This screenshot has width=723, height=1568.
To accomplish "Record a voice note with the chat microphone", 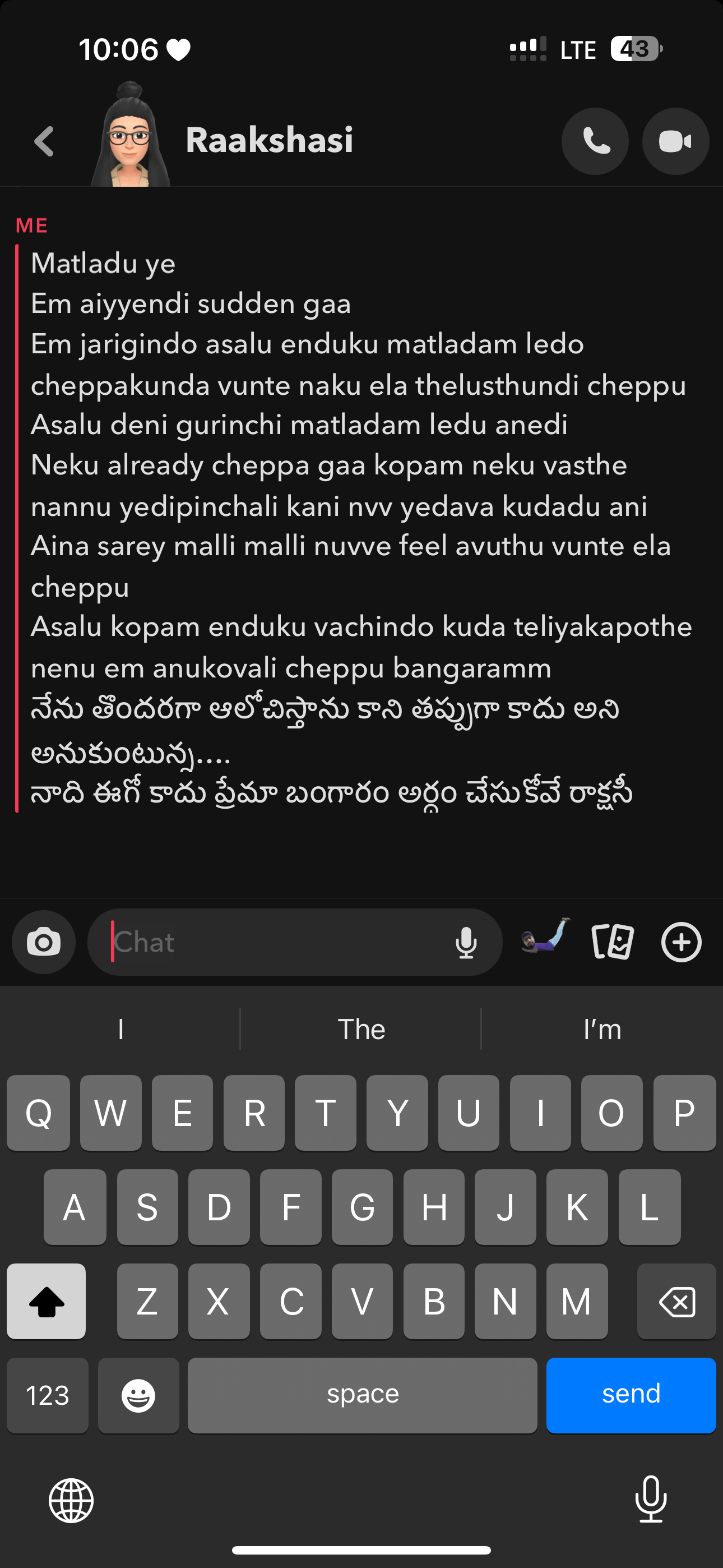I will pyautogui.click(x=466, y=942).
